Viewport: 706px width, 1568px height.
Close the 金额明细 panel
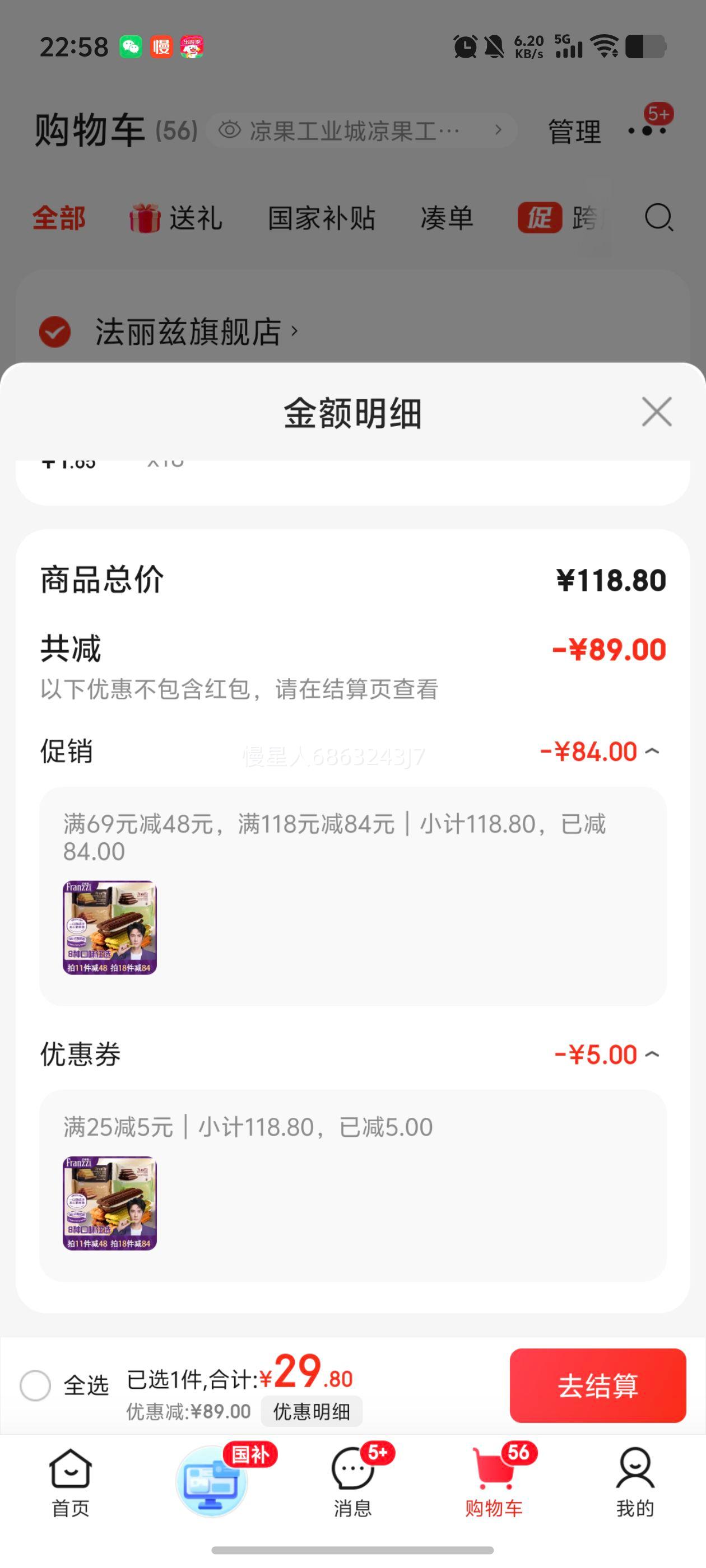(x=656, y=412)
